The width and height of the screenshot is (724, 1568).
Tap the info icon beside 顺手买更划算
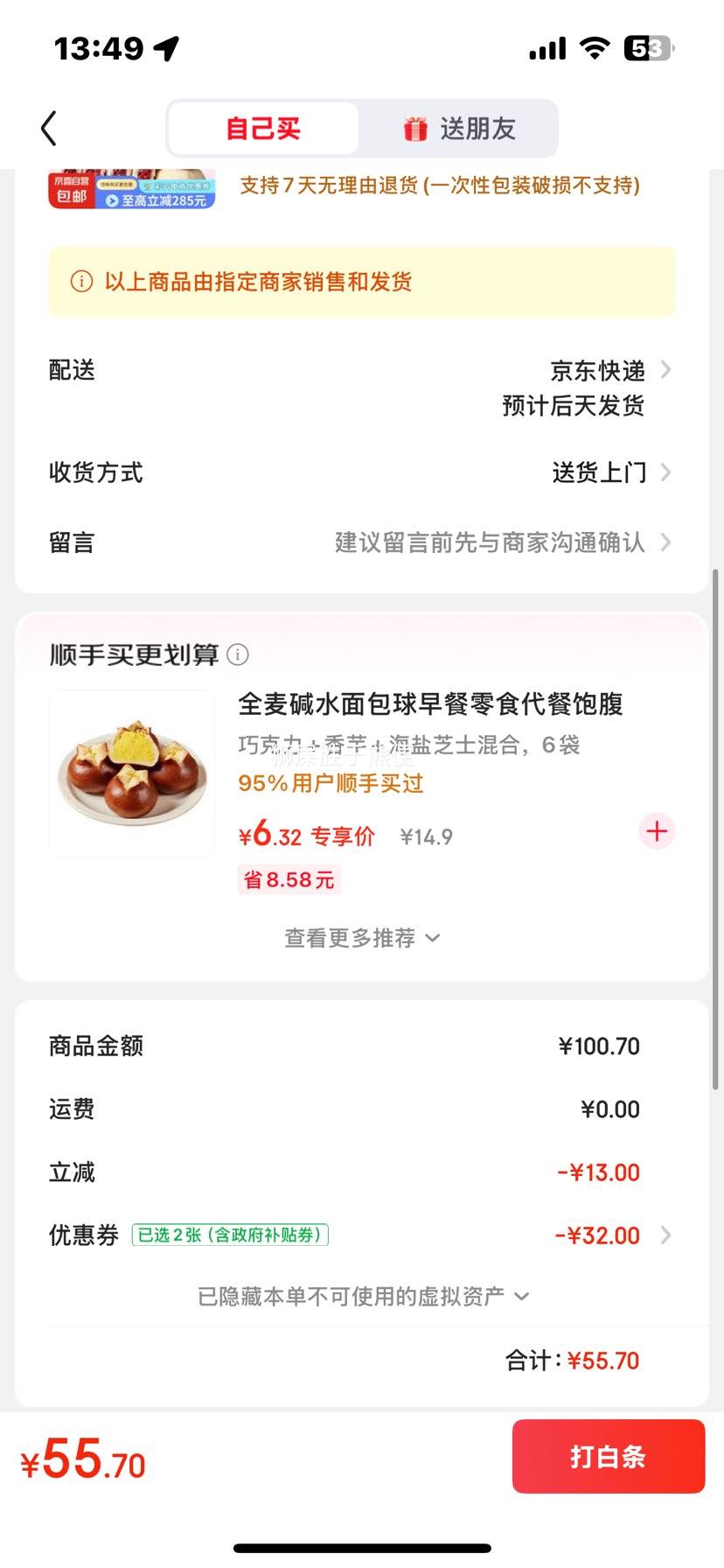tap(237, 654)
